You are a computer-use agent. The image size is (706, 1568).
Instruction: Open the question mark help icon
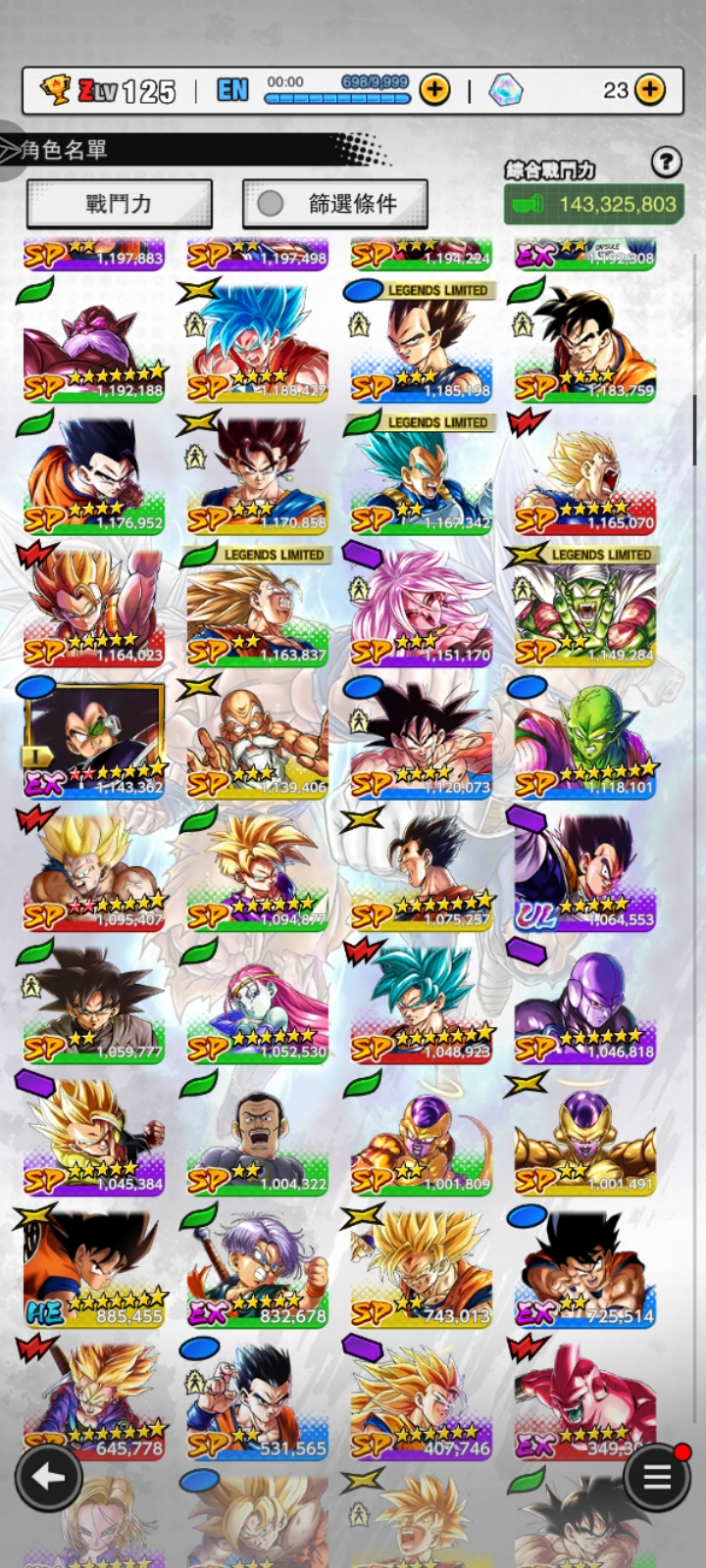click(667, 162)
